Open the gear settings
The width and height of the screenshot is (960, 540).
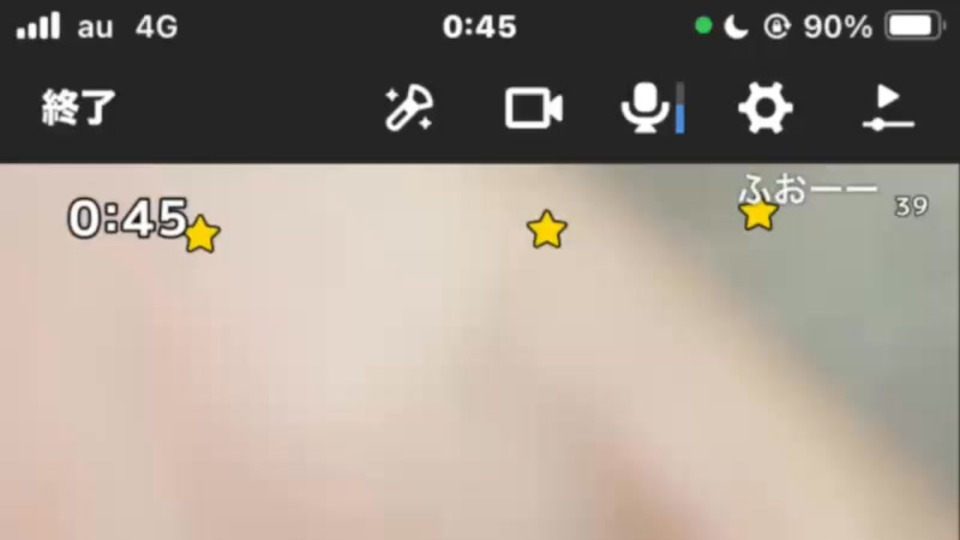765,107
